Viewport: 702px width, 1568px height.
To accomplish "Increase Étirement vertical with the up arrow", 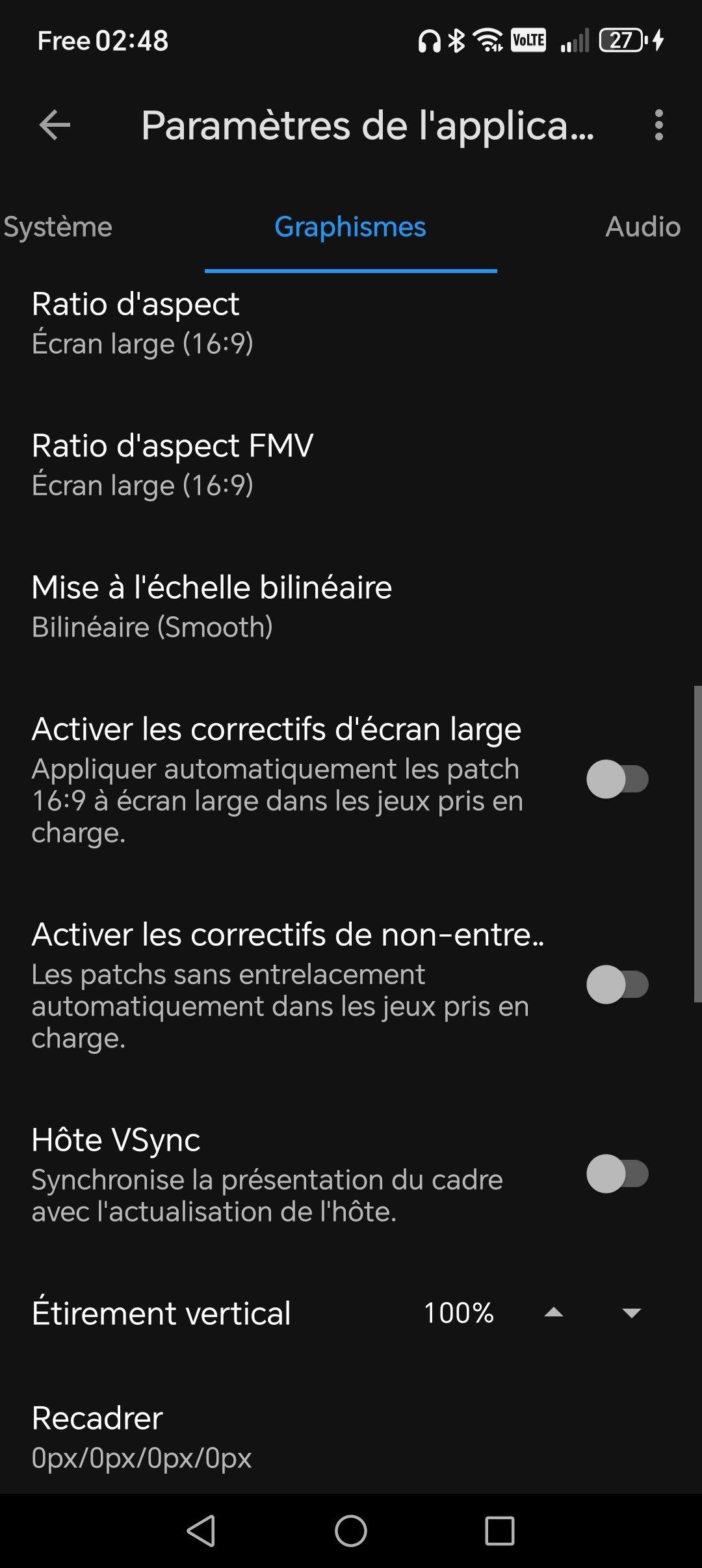I will pos(553,1313).
